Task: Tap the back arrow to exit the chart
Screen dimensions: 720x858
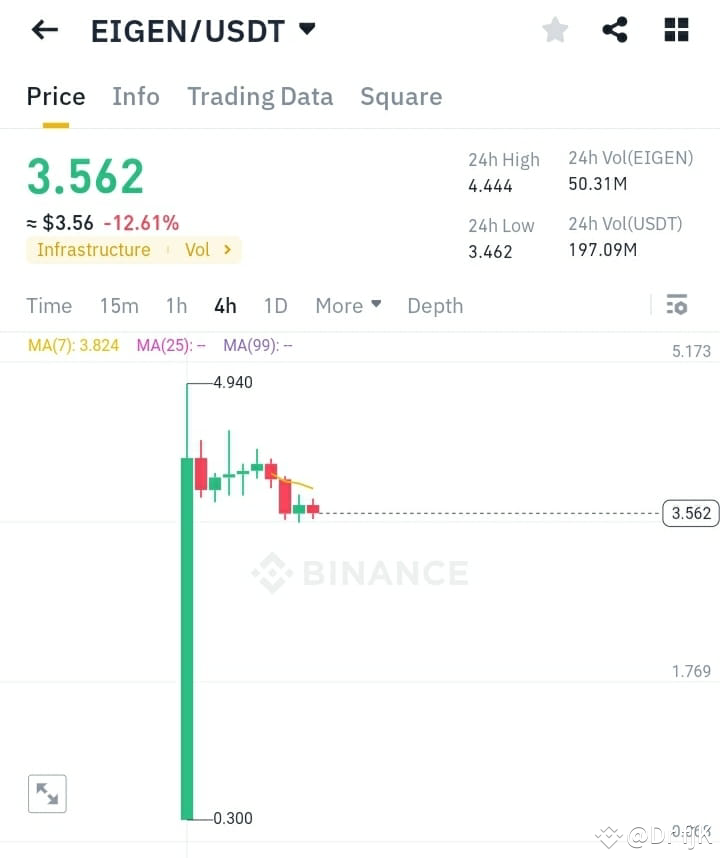Action: [42, 29]
